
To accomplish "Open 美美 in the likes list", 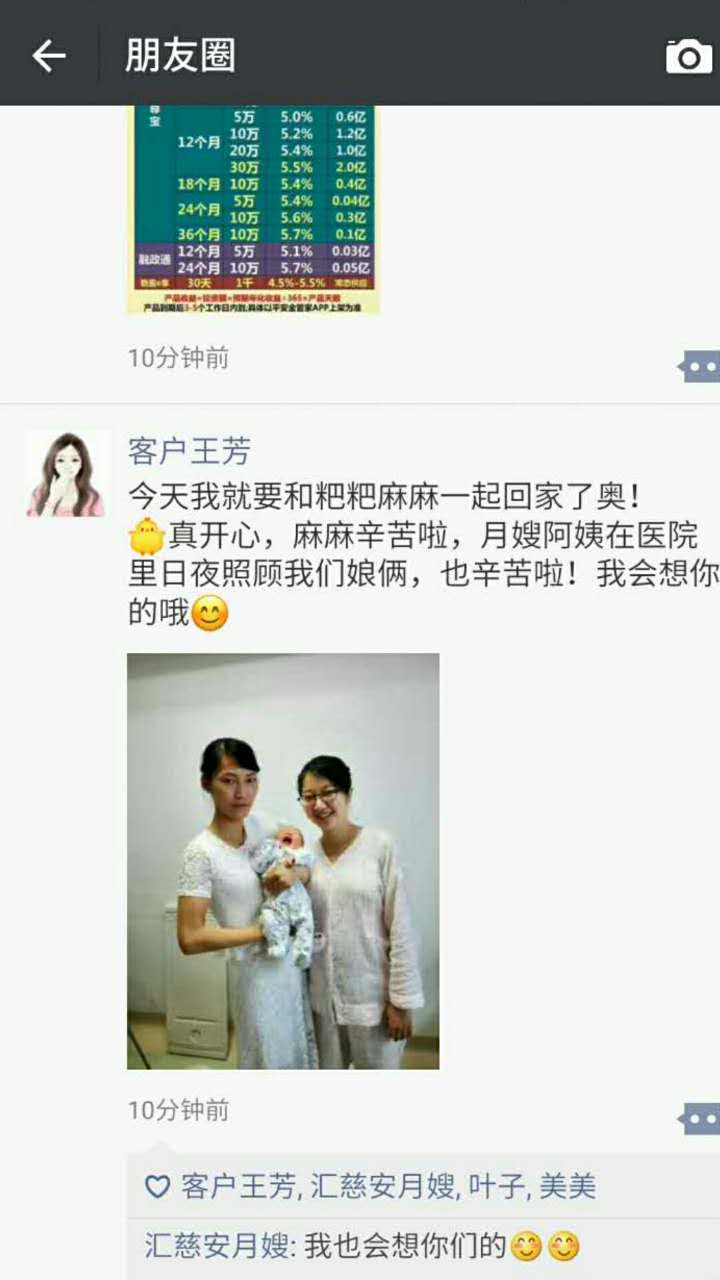I will pos(567,1187).
